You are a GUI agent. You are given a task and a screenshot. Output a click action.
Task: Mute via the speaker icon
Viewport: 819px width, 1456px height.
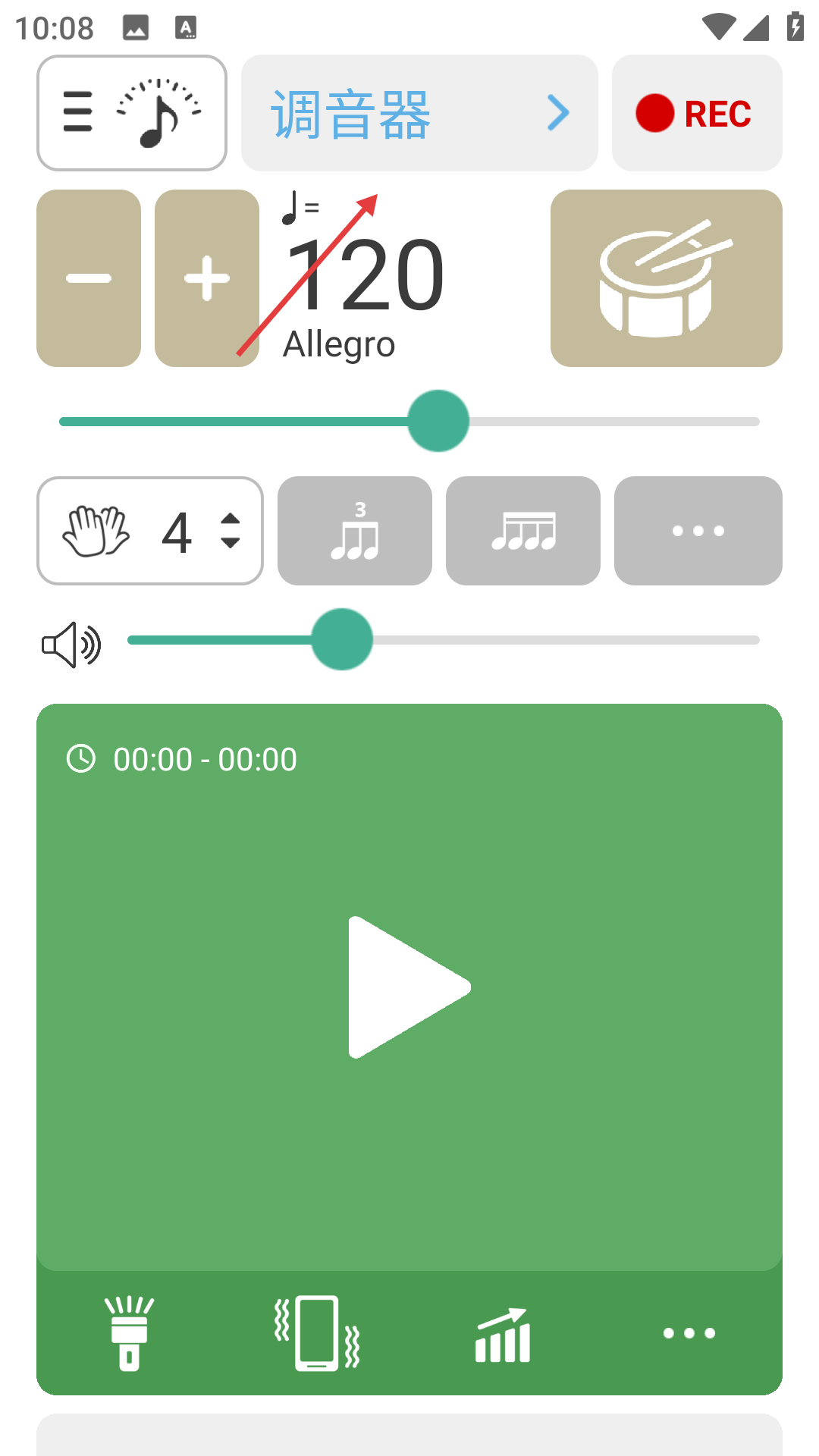71,645
